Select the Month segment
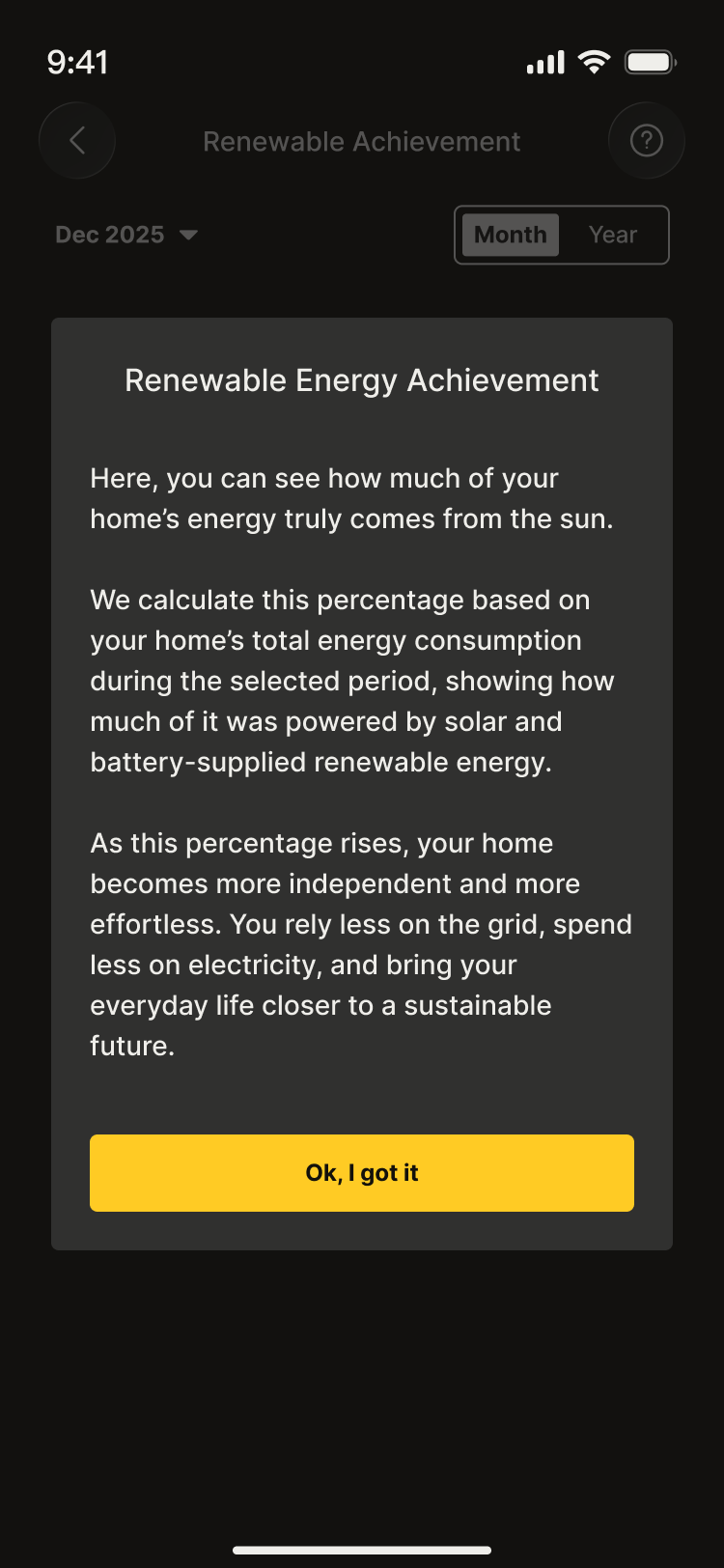Screen dimensions: 724x1568 point(511,235)
